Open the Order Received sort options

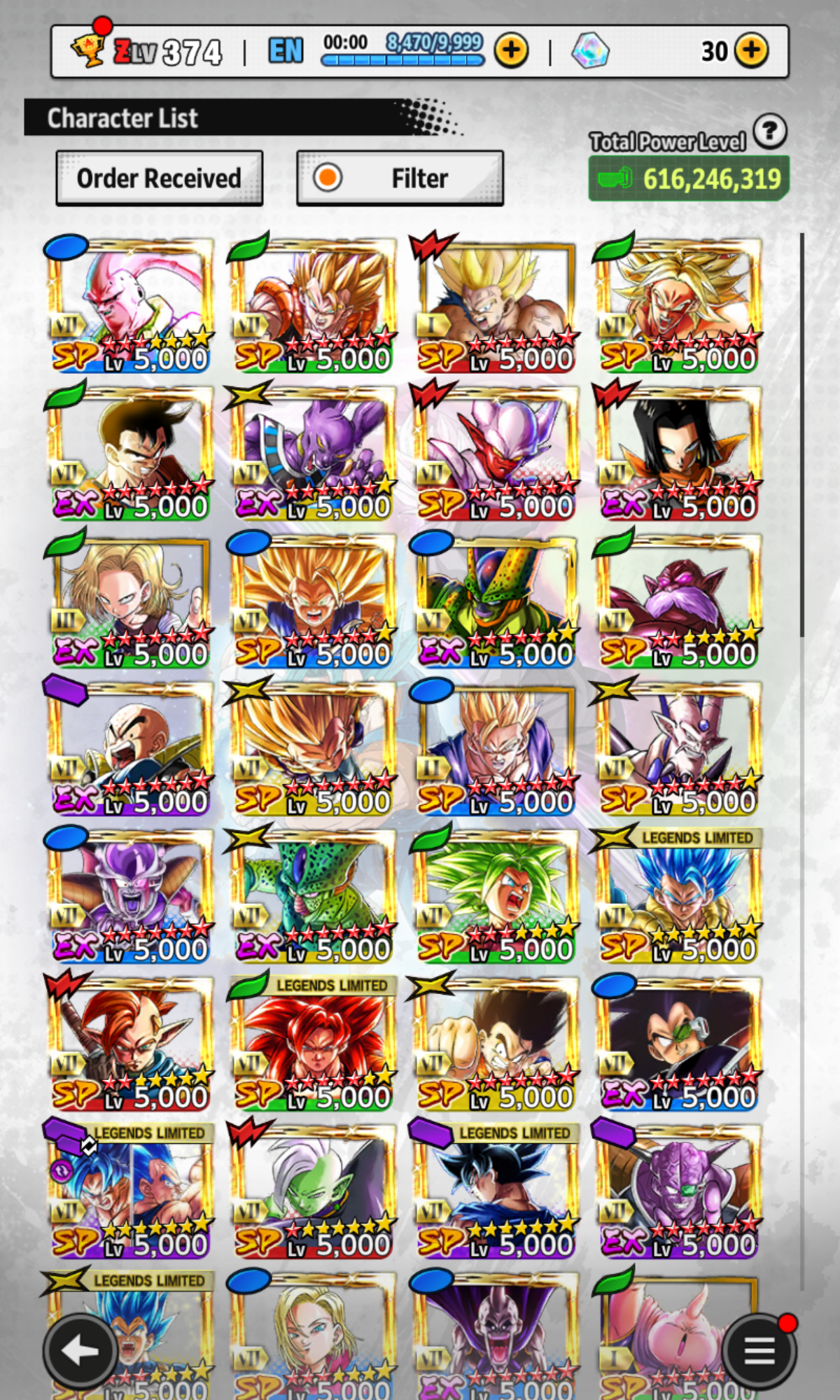pos(160,178)
